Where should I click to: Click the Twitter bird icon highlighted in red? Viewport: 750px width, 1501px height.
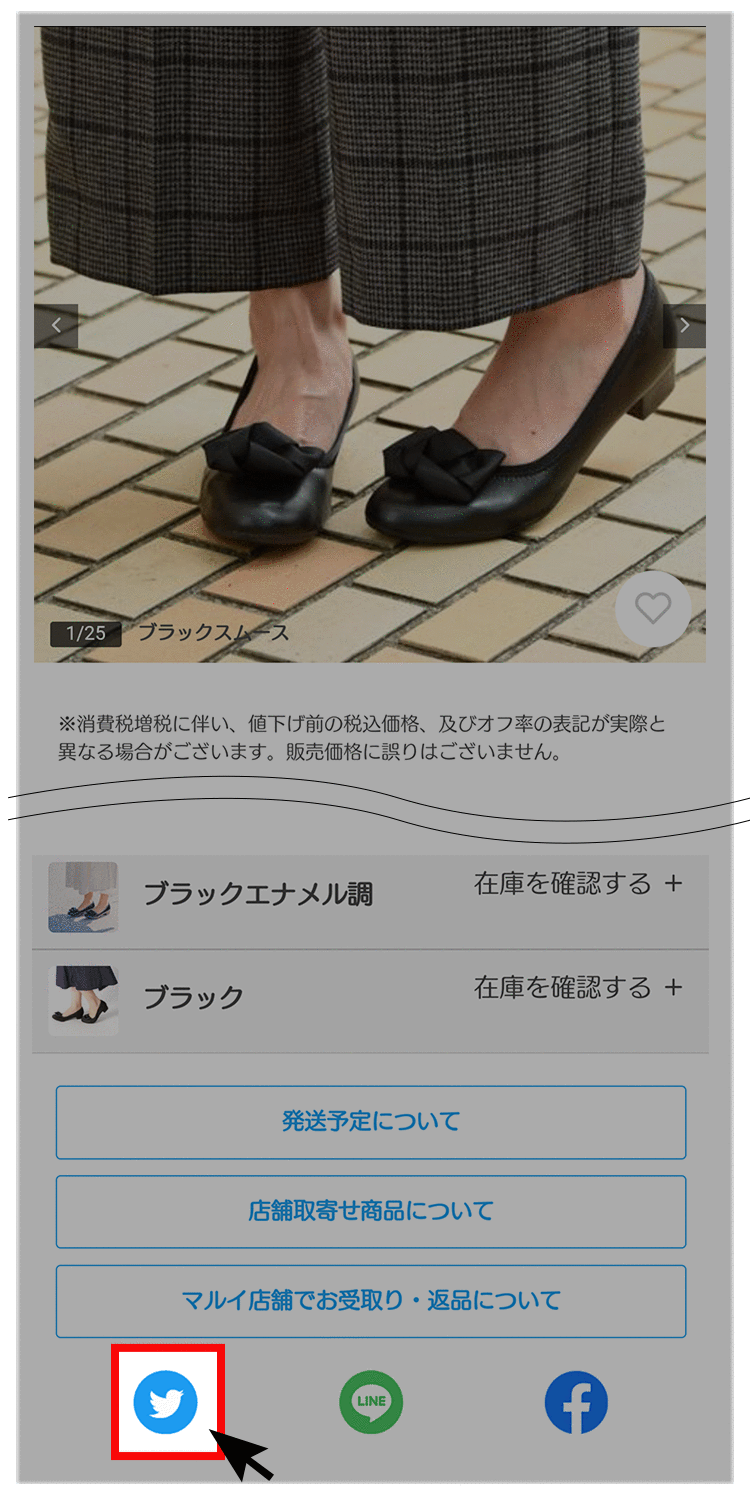tap(164, 1402)
